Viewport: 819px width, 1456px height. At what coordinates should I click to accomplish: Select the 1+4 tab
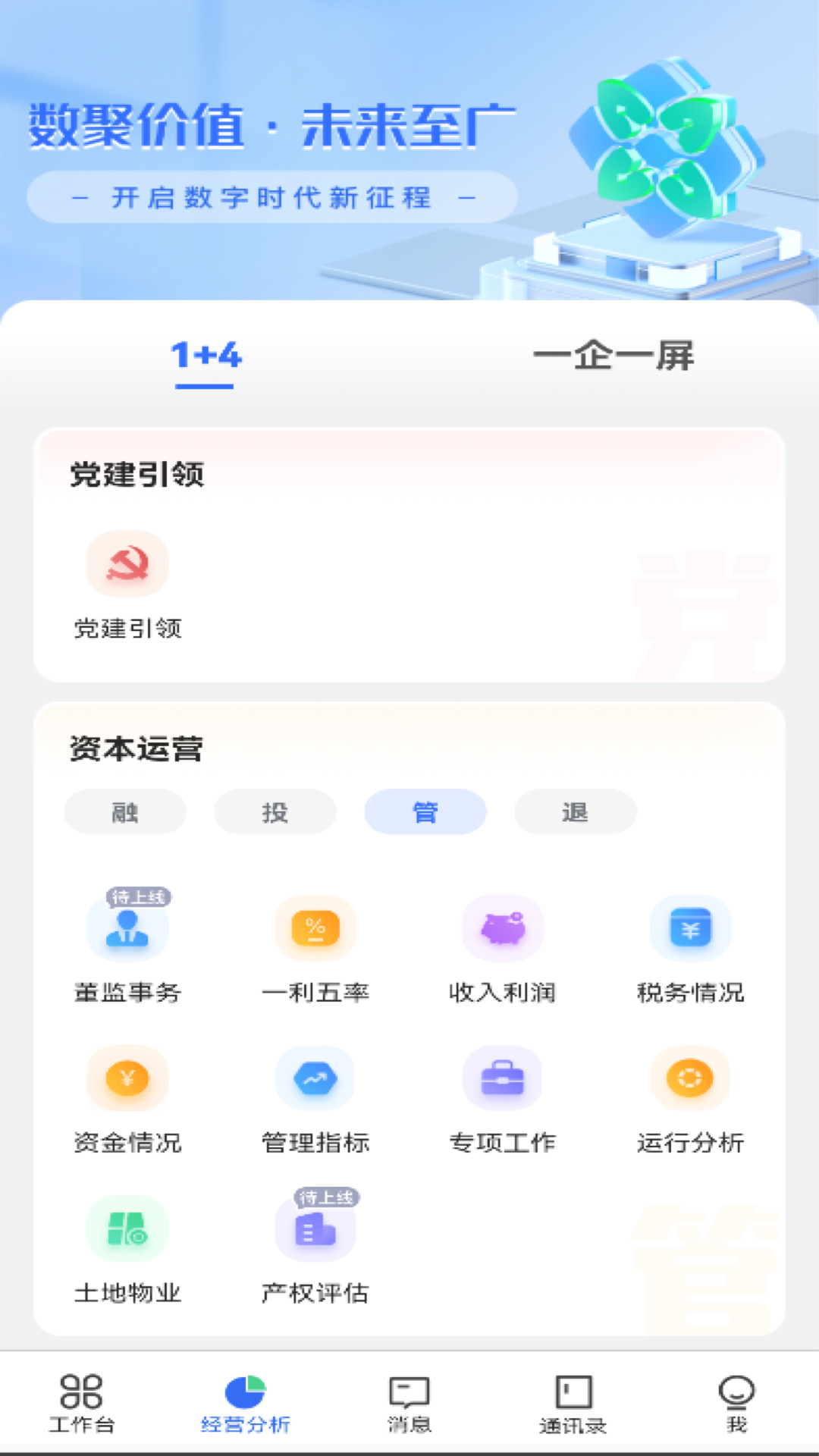click(x=206, y=356)
